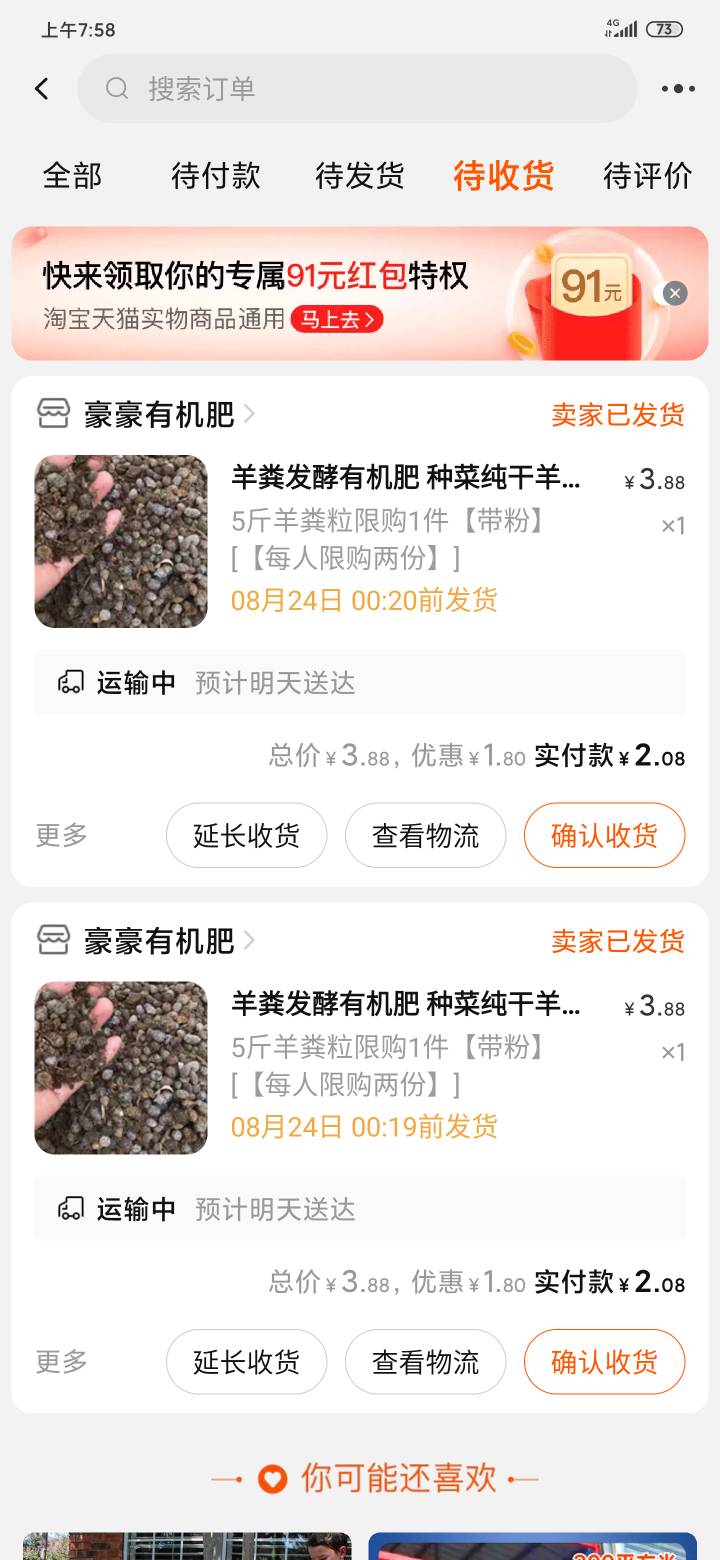Open 更多 options on the 00:19前发货 order
The image size is (720, 1560).
coord(62,1362)
